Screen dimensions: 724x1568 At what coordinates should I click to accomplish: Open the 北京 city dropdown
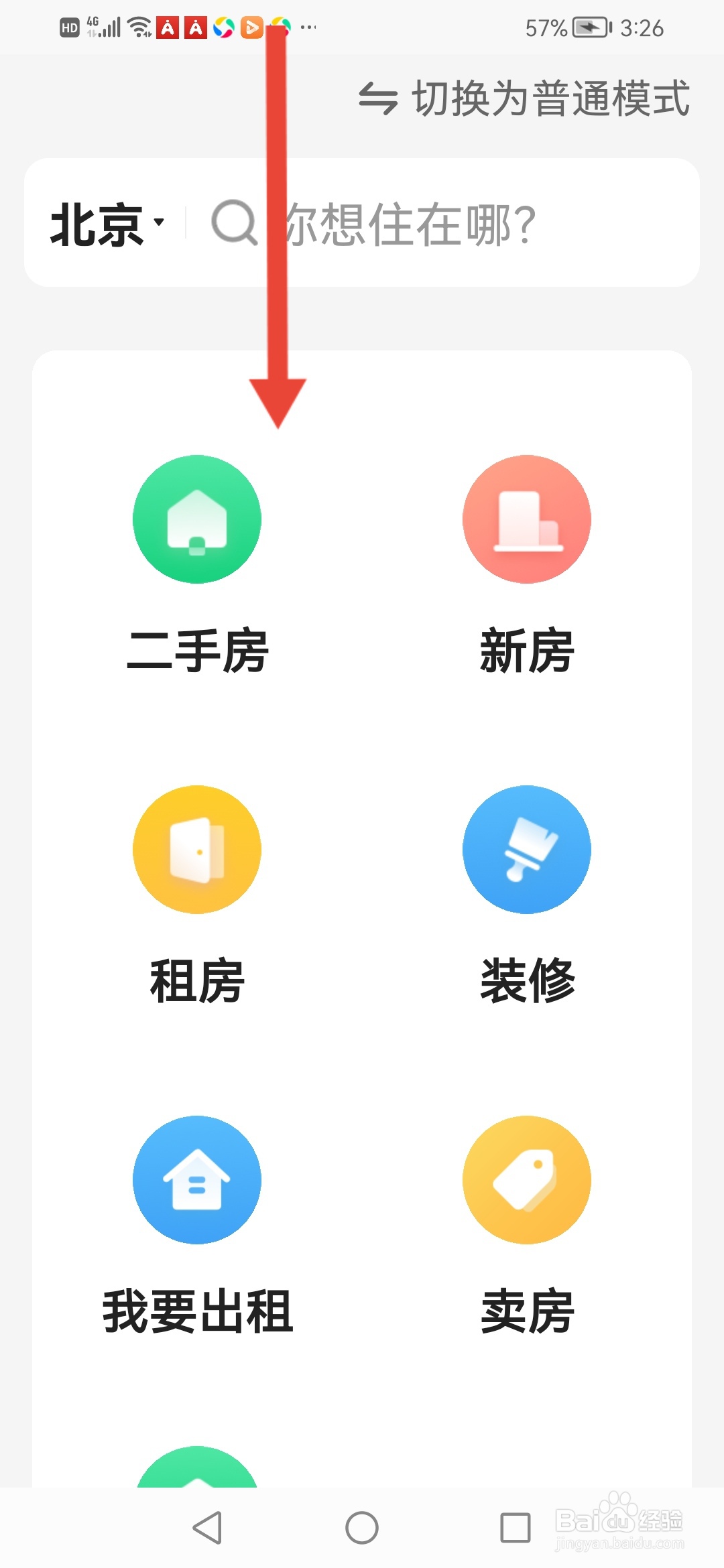(107, 224)
